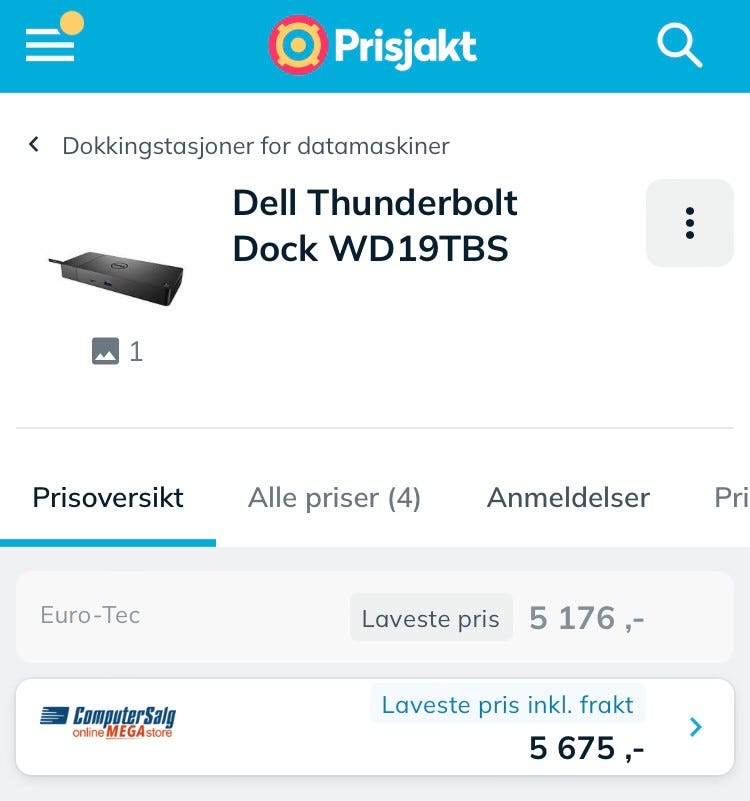Open the Euro-Tec lowest price offer

[375, 617]
